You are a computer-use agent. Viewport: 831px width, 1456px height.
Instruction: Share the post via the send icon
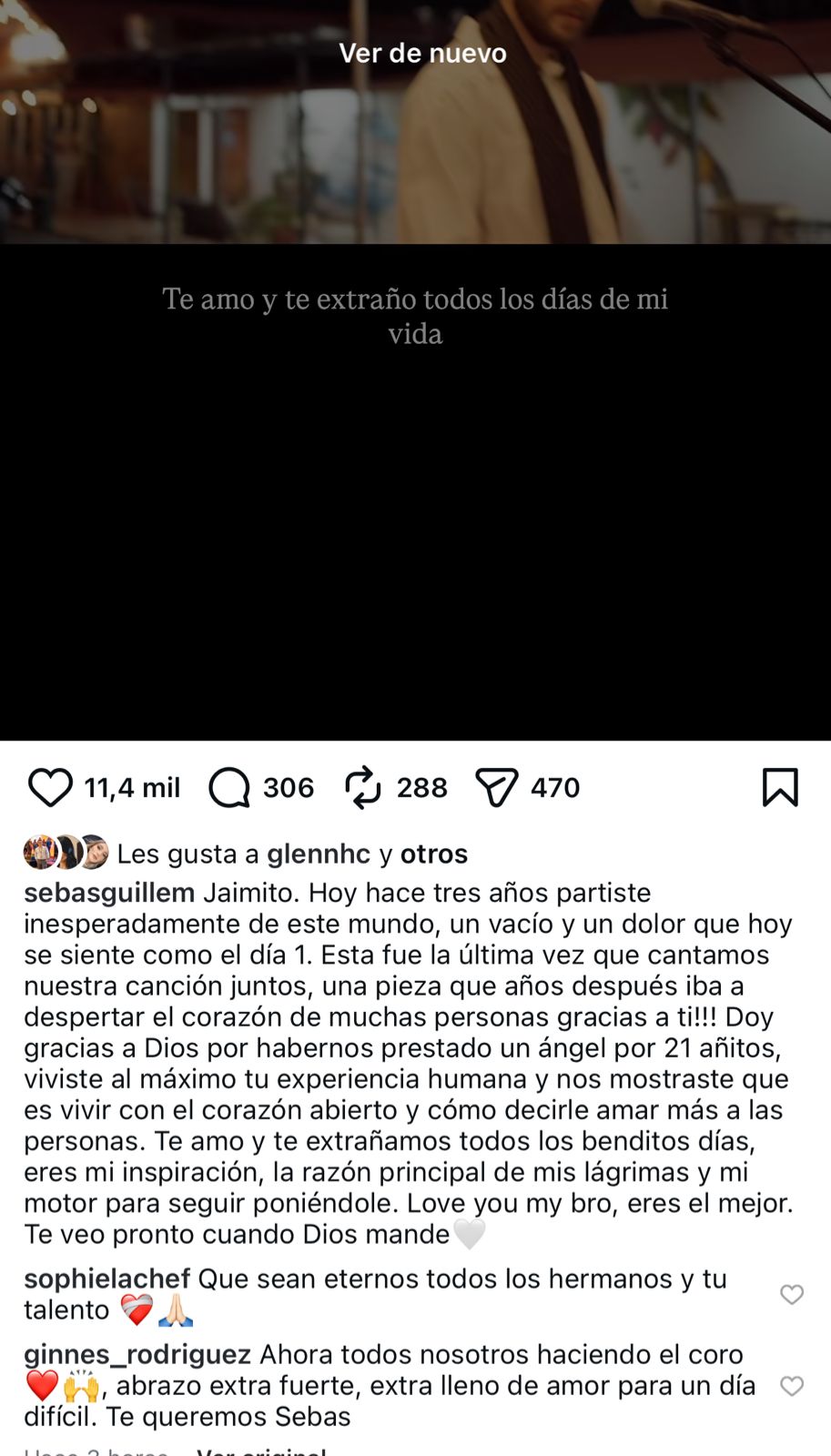tap(497, 787)
